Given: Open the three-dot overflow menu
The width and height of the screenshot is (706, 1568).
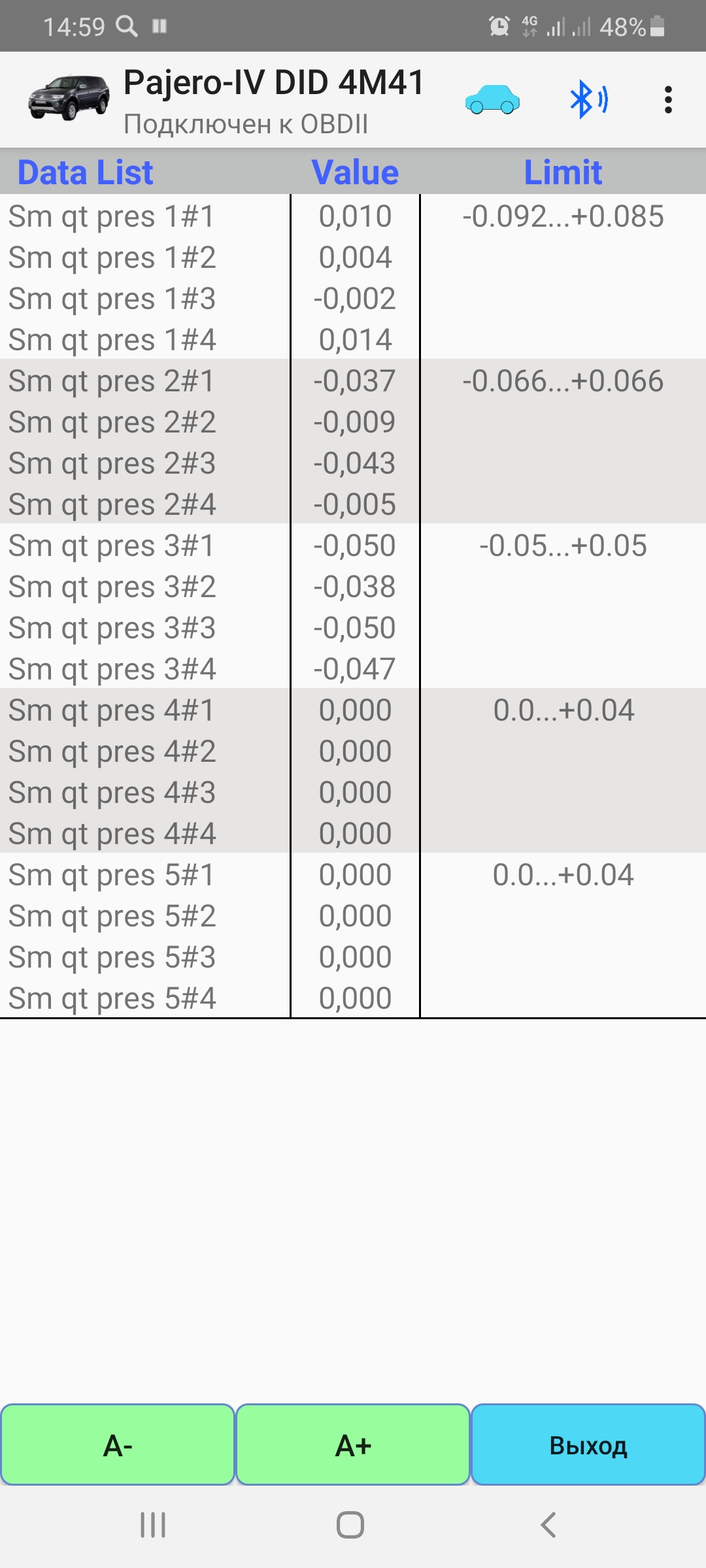Looking at the screenshot, I should tap(667, 100).
